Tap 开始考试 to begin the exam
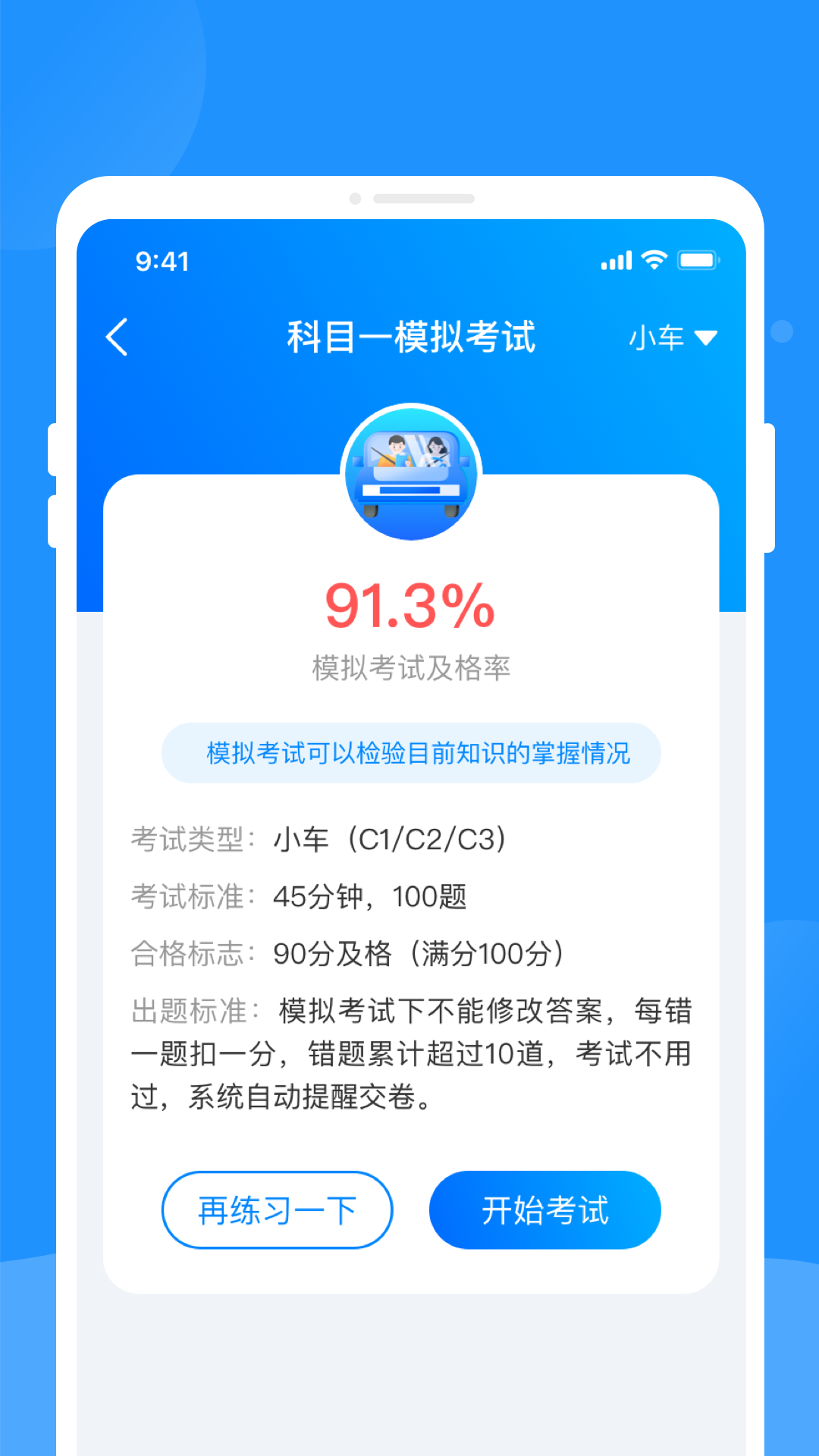Screen dimensions: 819x1456 point(545,1210)
